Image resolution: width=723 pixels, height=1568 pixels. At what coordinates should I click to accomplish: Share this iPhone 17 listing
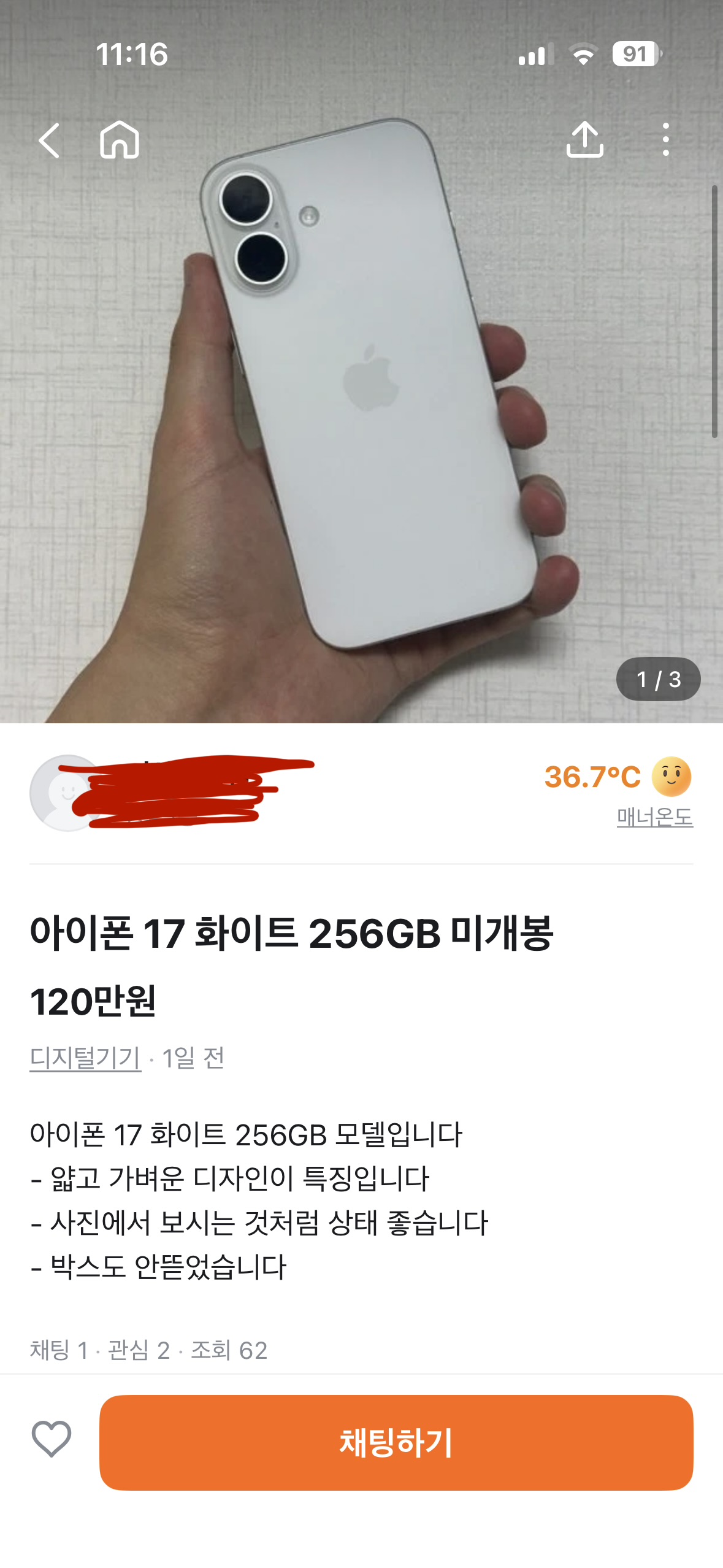(x=584, y=140)
